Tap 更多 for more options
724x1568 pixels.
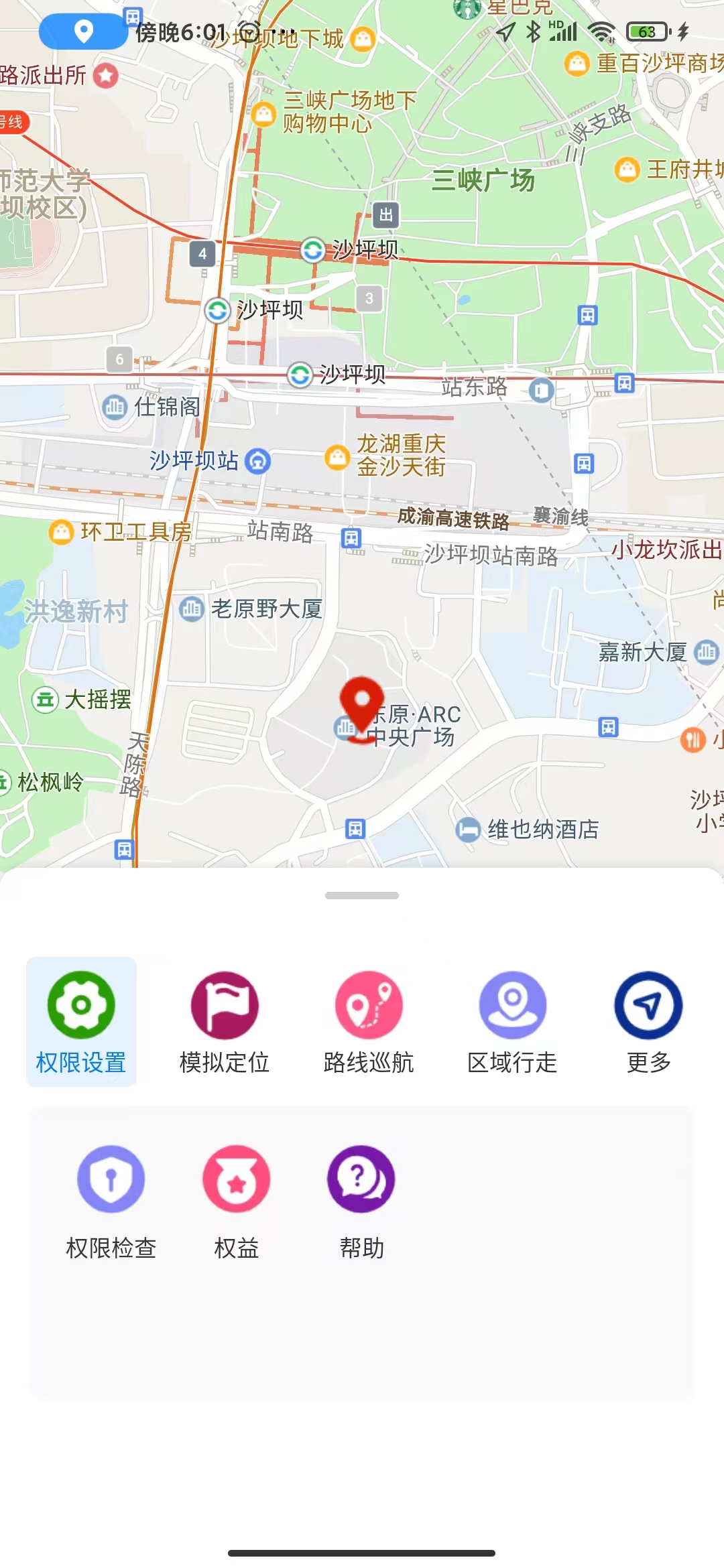pyautogui.click(x=648, y=1021)
